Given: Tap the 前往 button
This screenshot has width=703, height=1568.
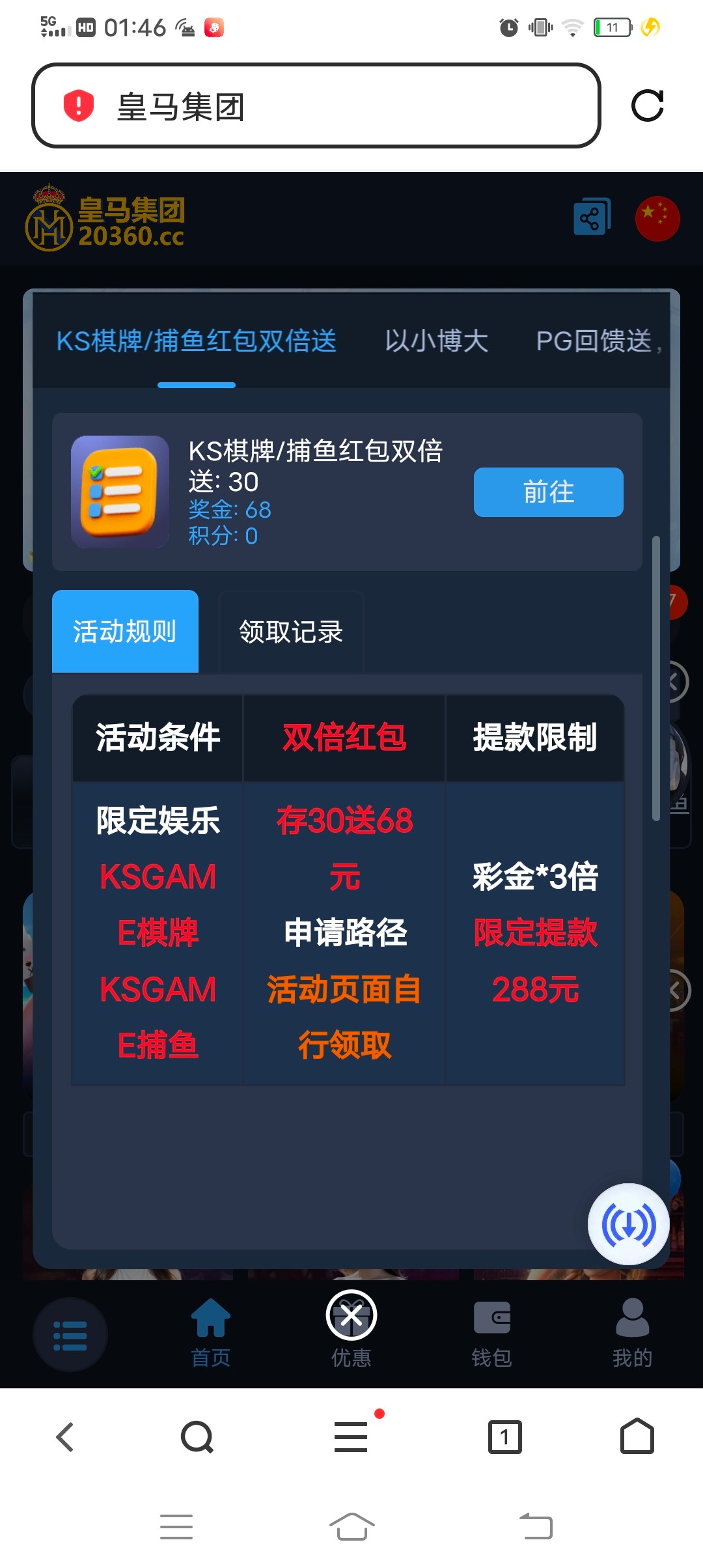Looking at the screenshot, I should 548,492.
